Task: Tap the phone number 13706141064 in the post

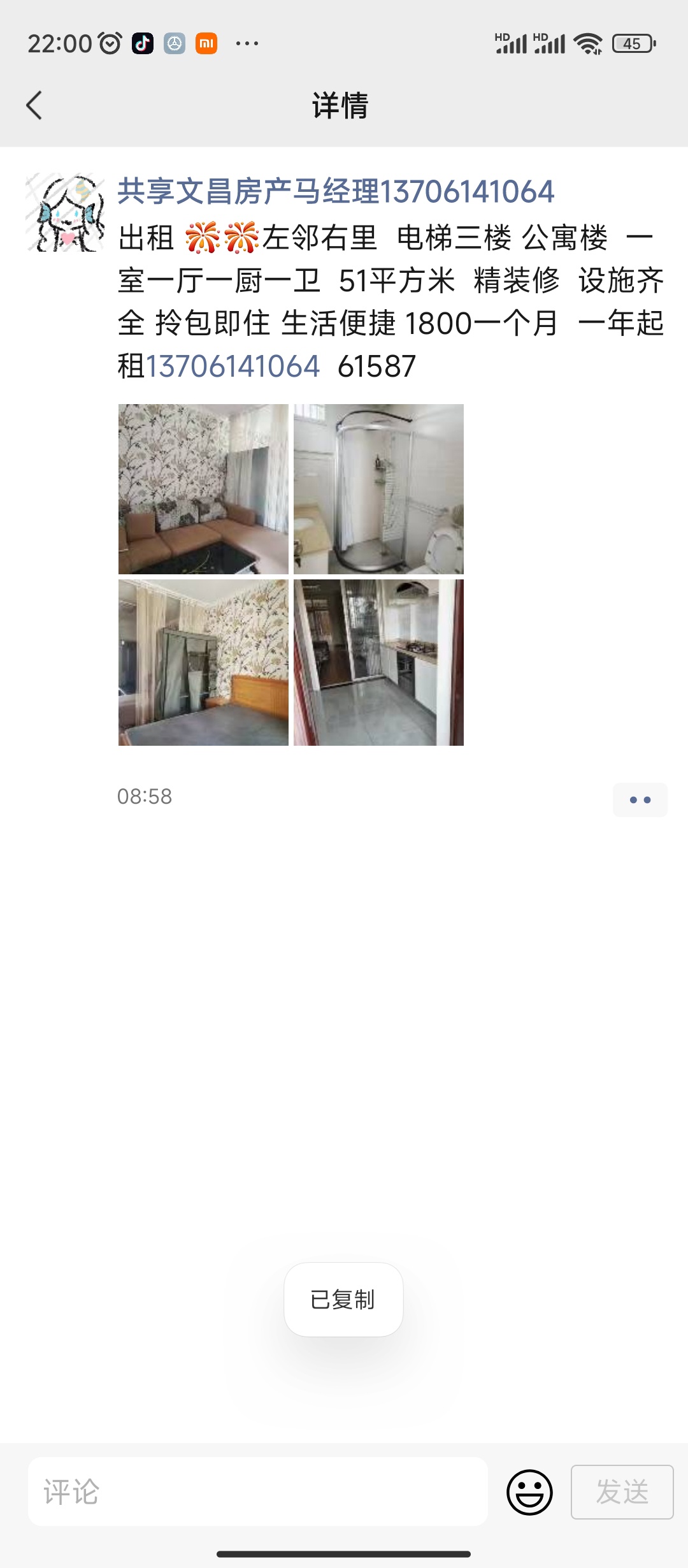Action: click(x=233, y=367)
